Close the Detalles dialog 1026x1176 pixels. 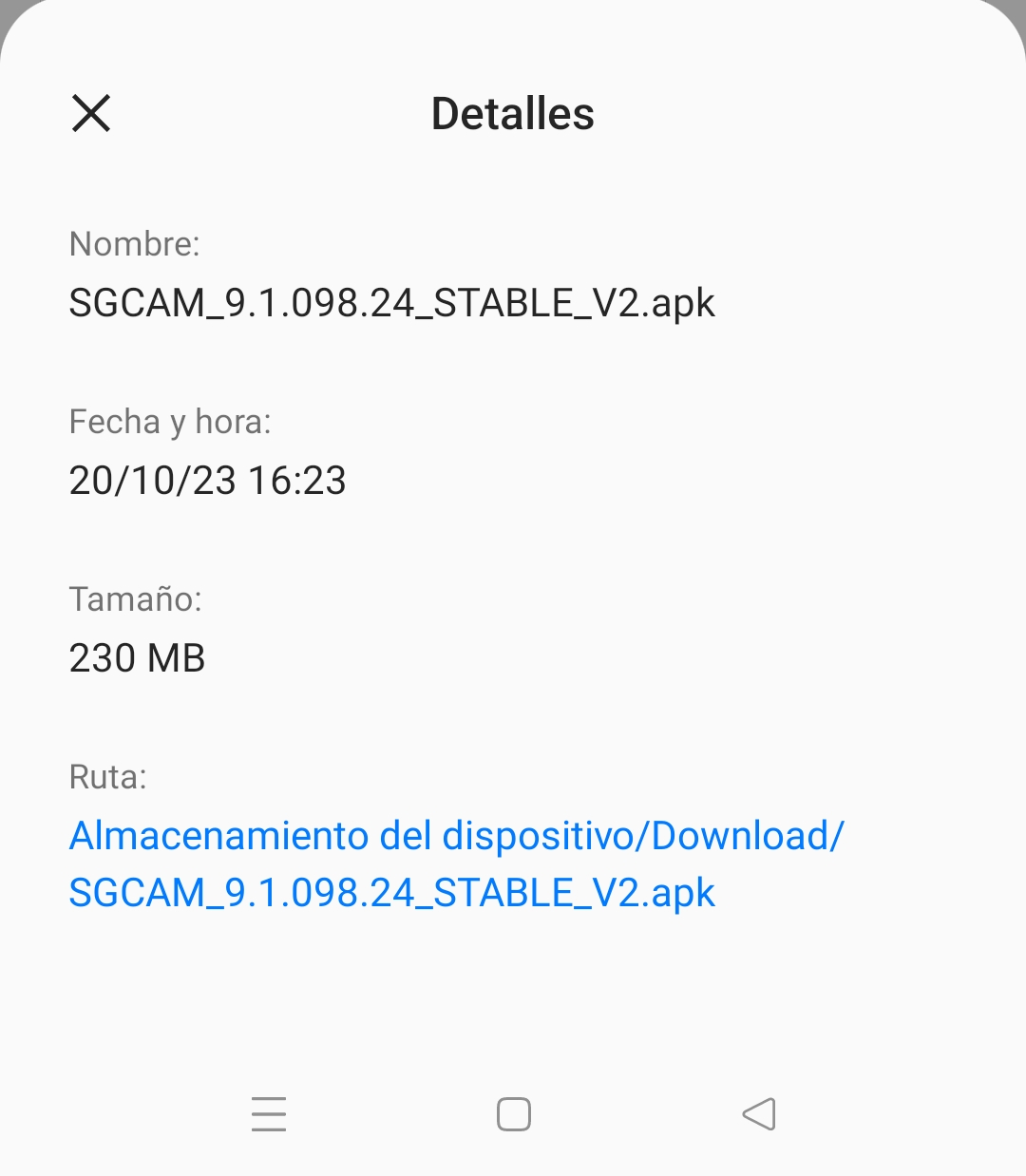tap(91, 114)
